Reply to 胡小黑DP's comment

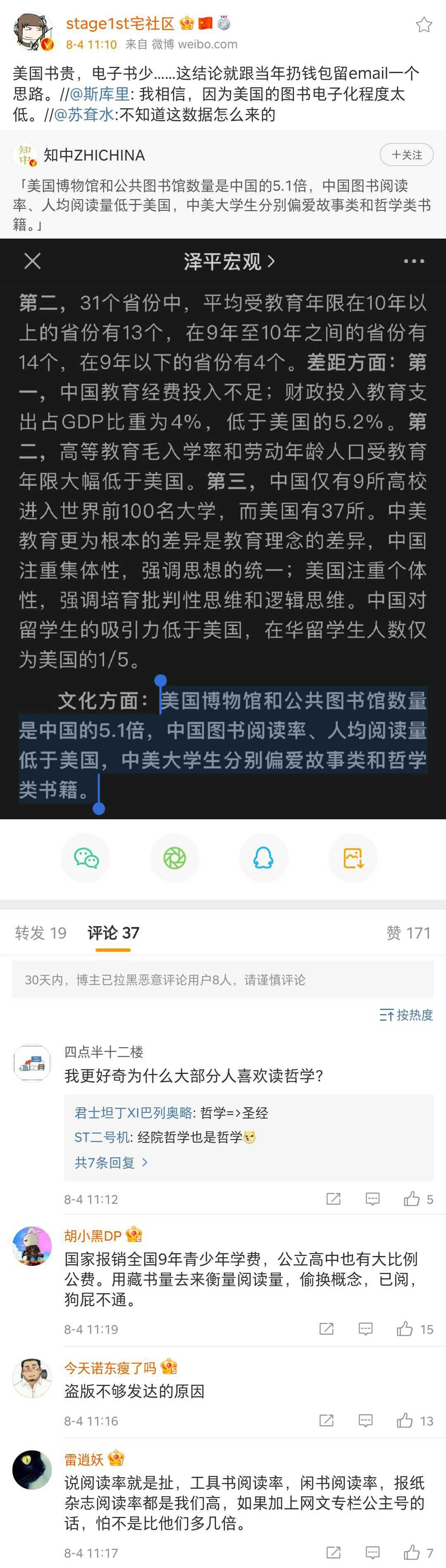point(365,1329)
